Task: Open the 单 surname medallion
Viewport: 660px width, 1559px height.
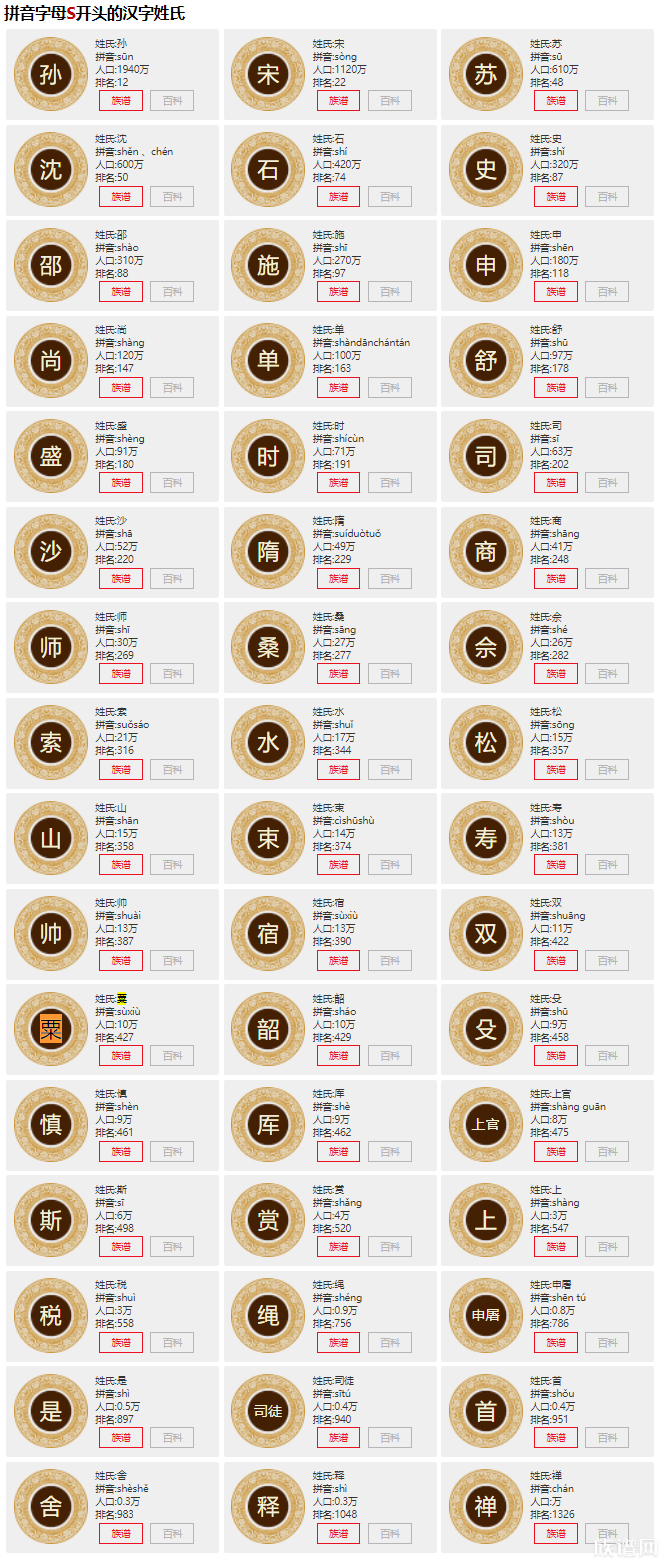Action: point(268,361)
